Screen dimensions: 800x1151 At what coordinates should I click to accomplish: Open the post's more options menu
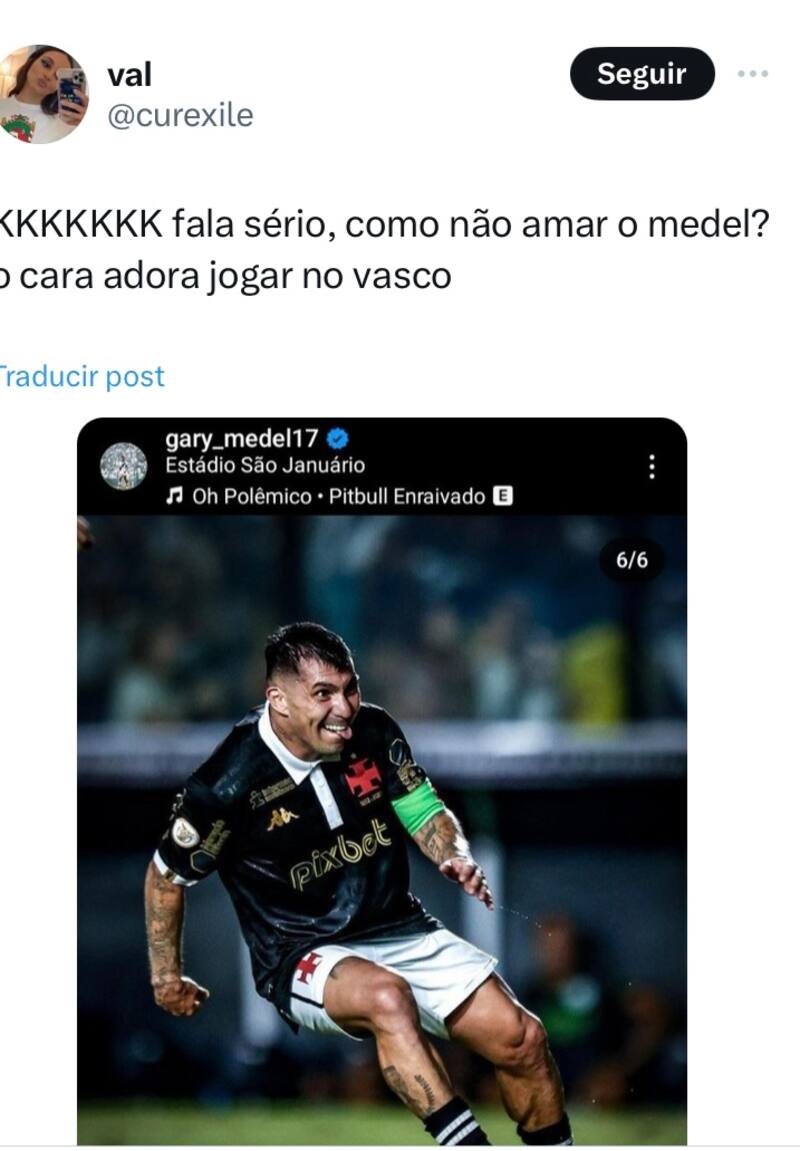pos(753,74)
